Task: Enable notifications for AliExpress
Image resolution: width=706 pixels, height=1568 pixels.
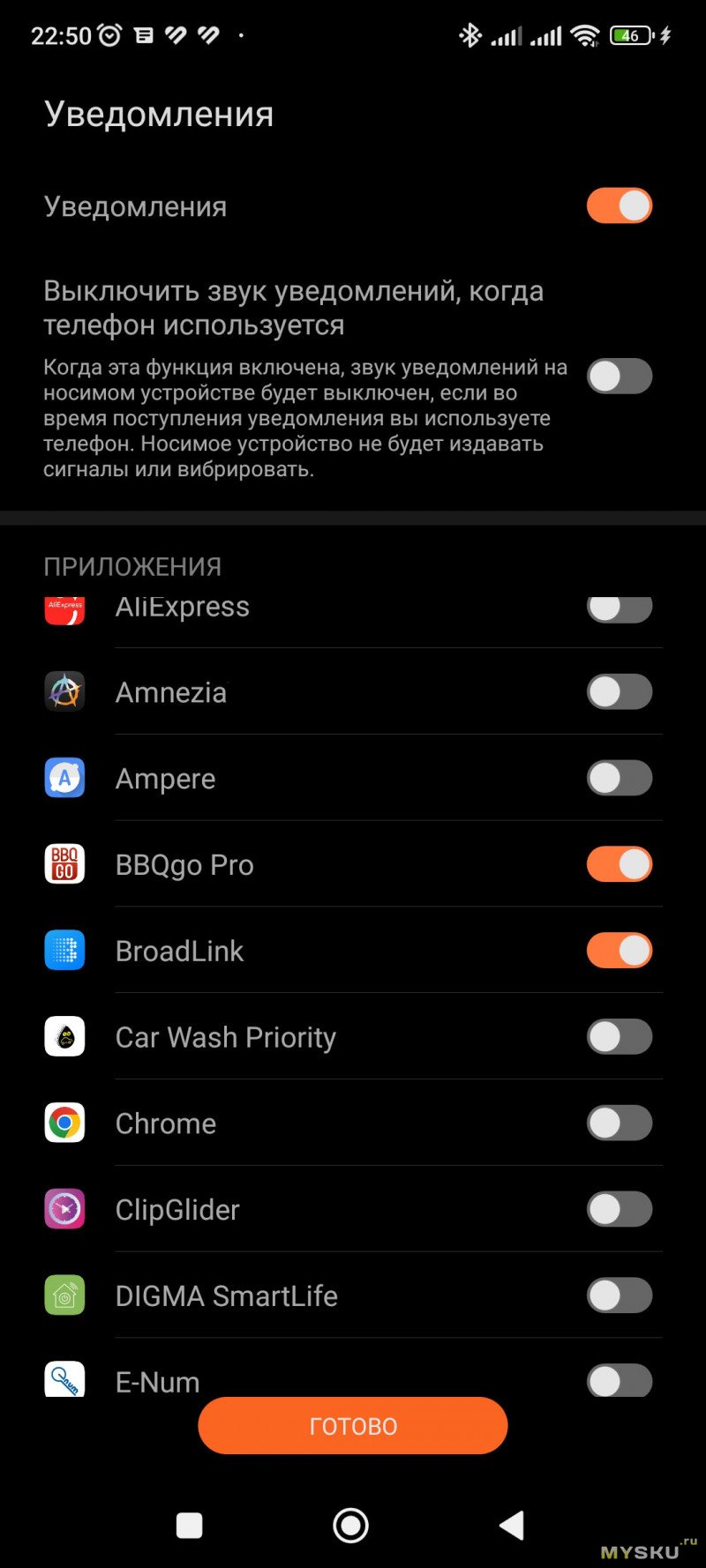Action: [619, 609]
